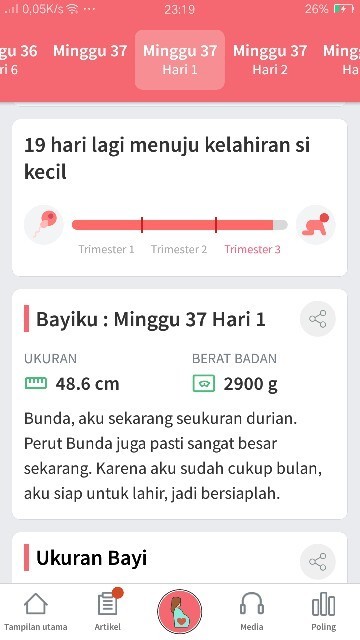Share the Bayiku Minggu 37 Hari 1 card

pos(318,319)
